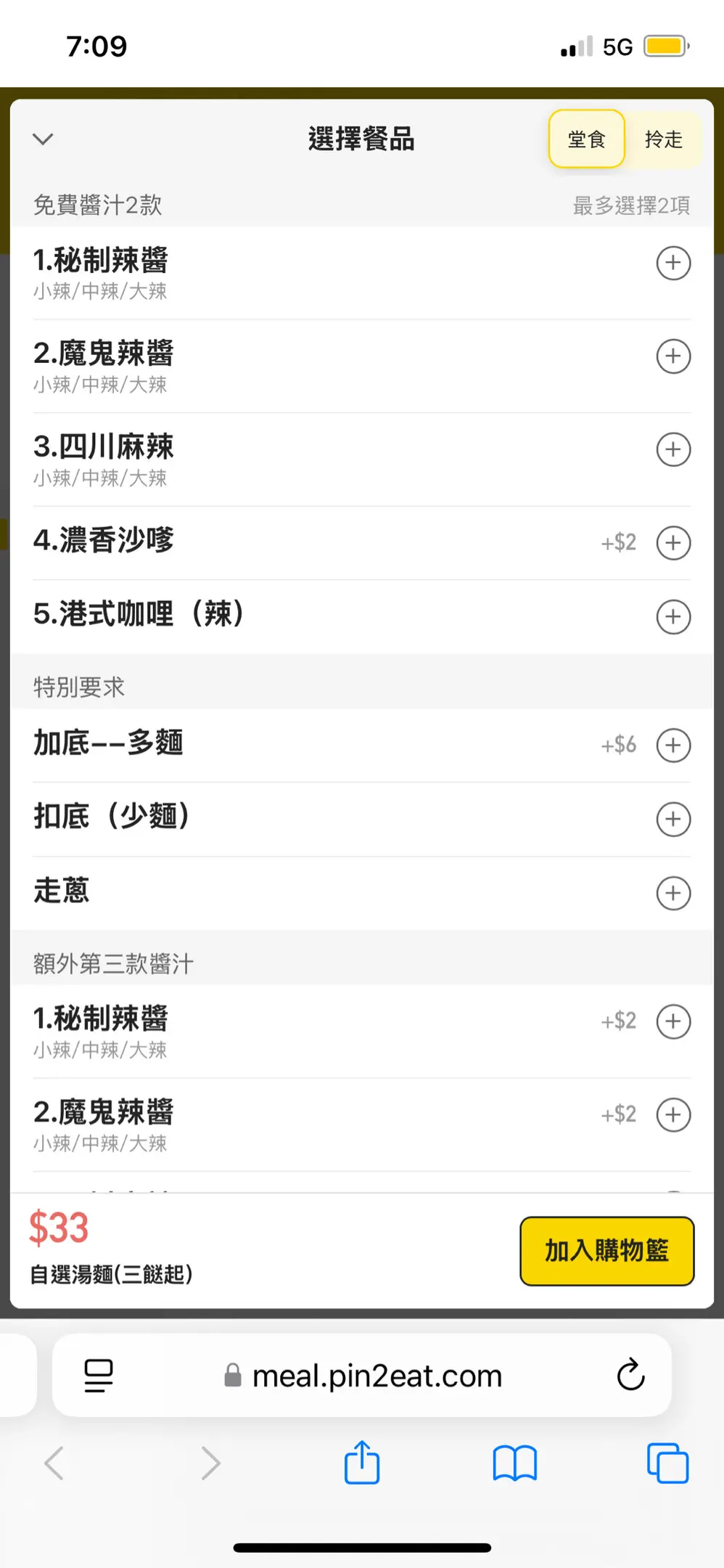This screenshot has height=1568, width=724.
Task: Add 5.港式咖喱（辣）sauce
Action: tap(673, 616)
